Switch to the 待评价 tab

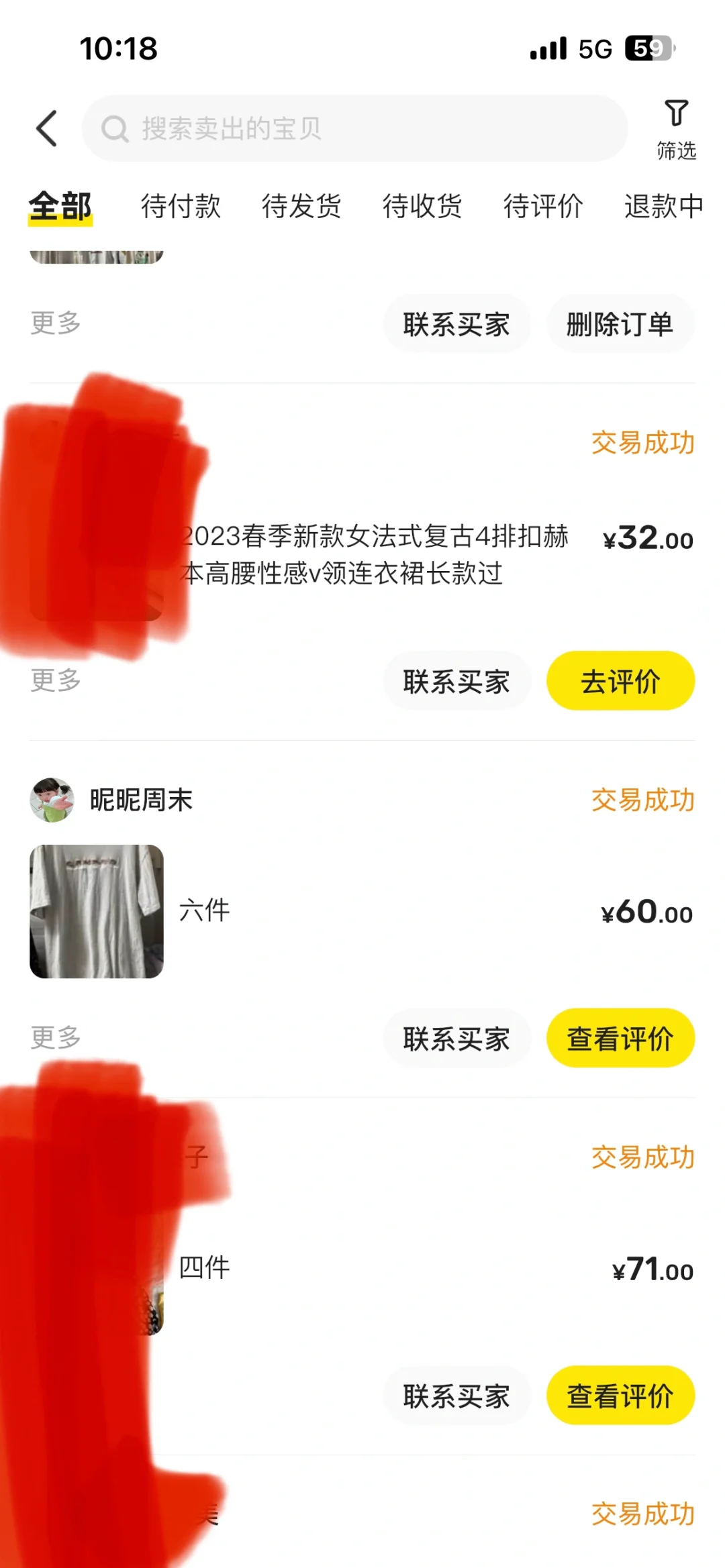coord(543,205)
